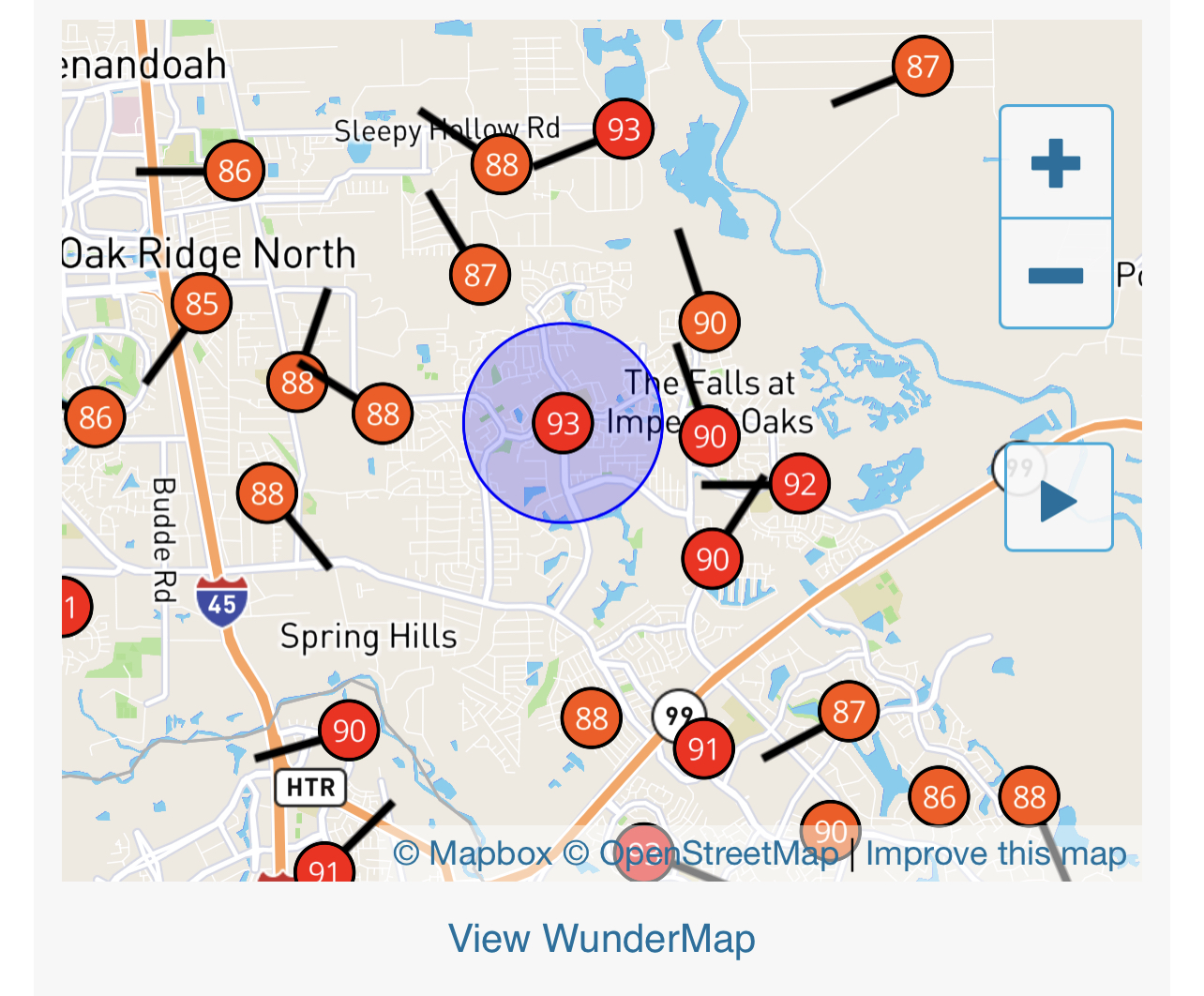Screen dimensions: 1204x996
Task: Open the Improve this map link
Action: point(996,854)
